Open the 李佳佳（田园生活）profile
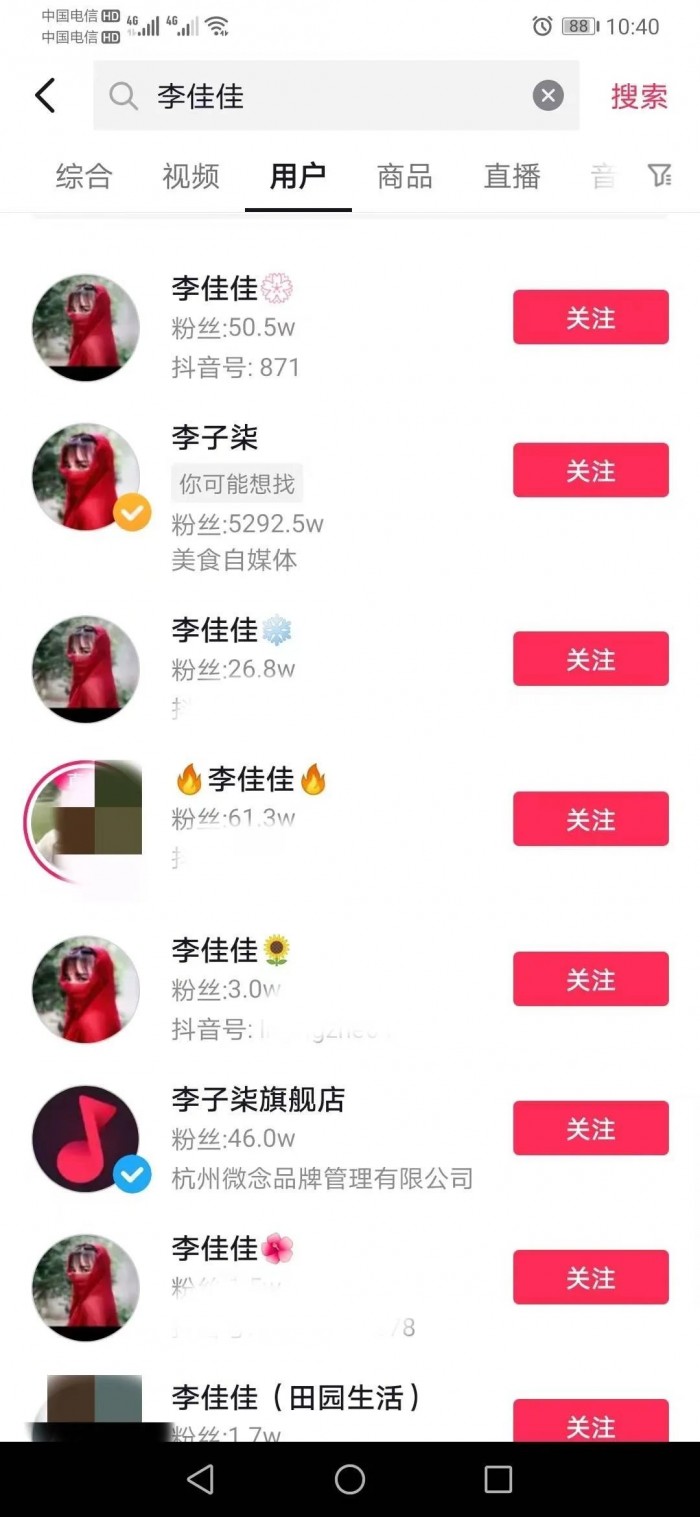The width and height of the screenshot is (700, 1517). [296, 1397]
